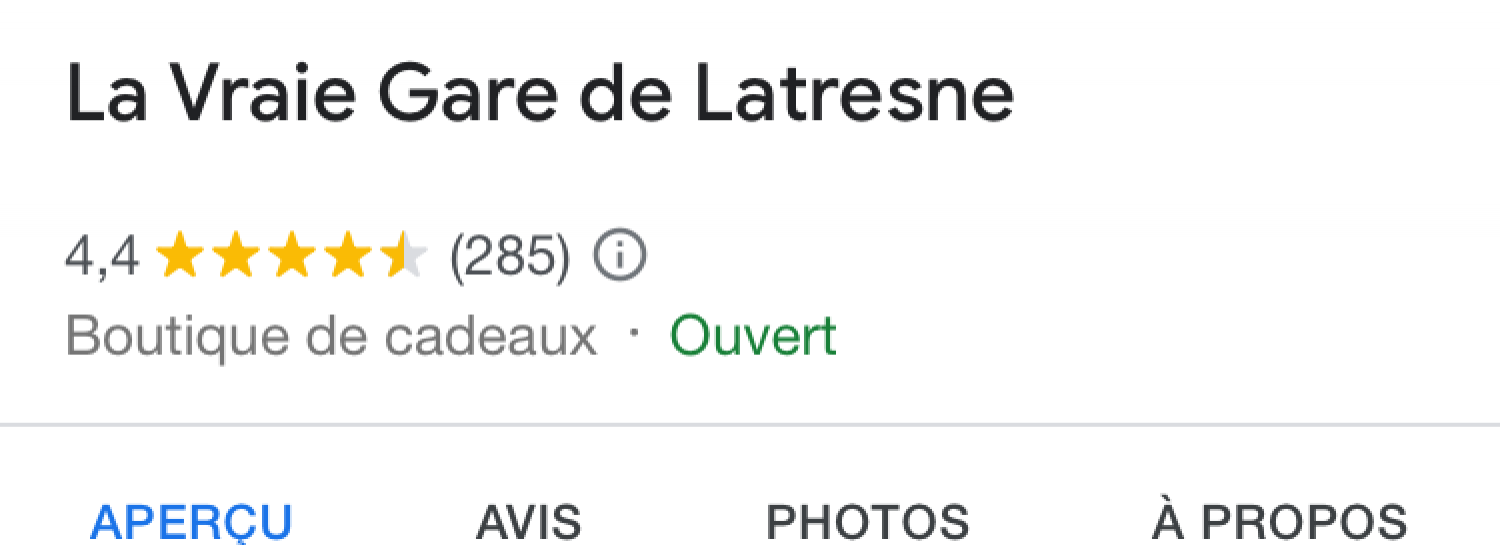Open the info icon beside the review count
The height and width of the screenshot is (545, 1500).
[x=620, y=256]
